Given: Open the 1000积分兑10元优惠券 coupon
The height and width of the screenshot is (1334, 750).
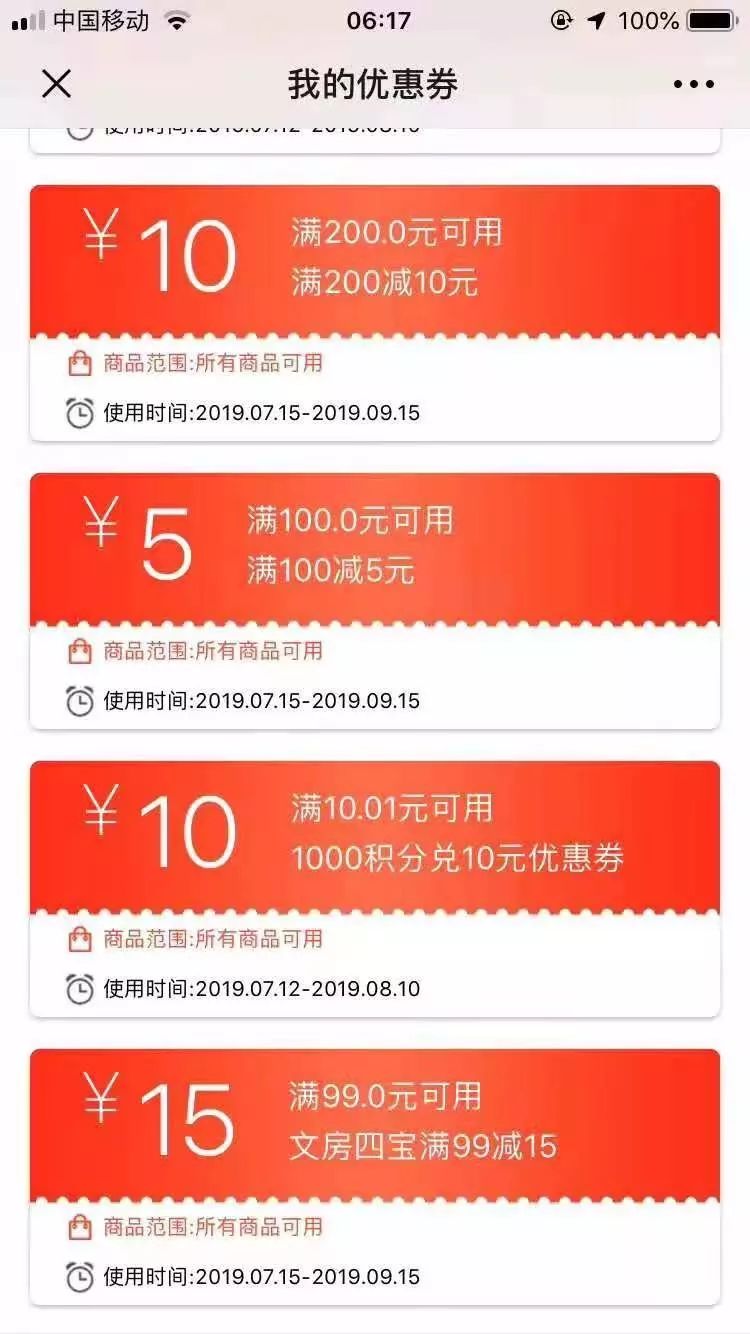Looking at the screenshot, I should [x=375, y=889].
